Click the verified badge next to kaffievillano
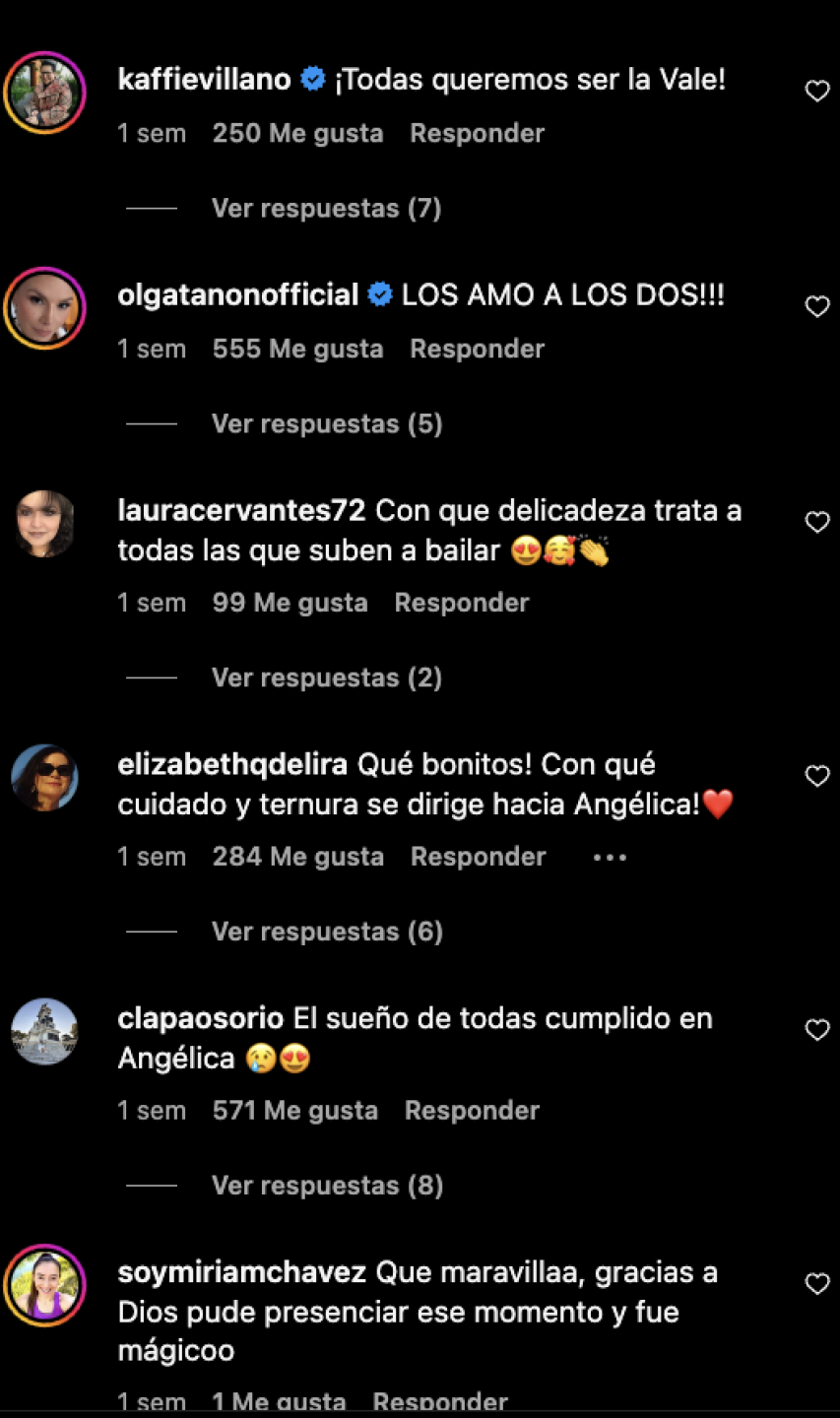The image size is (840, 1418). coord(313,79)
